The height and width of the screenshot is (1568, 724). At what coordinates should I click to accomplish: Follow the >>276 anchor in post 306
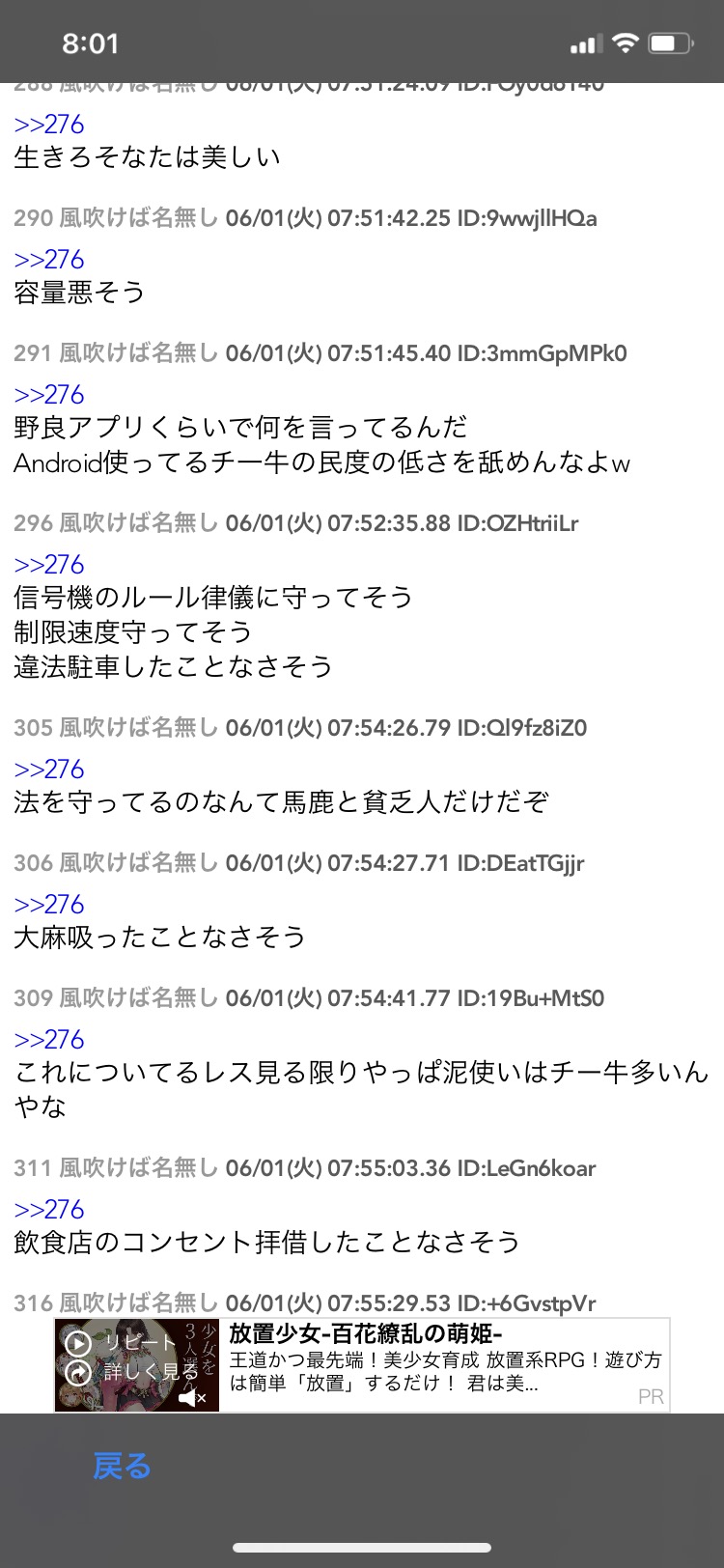pyautogui.click(x=49, y=905)
